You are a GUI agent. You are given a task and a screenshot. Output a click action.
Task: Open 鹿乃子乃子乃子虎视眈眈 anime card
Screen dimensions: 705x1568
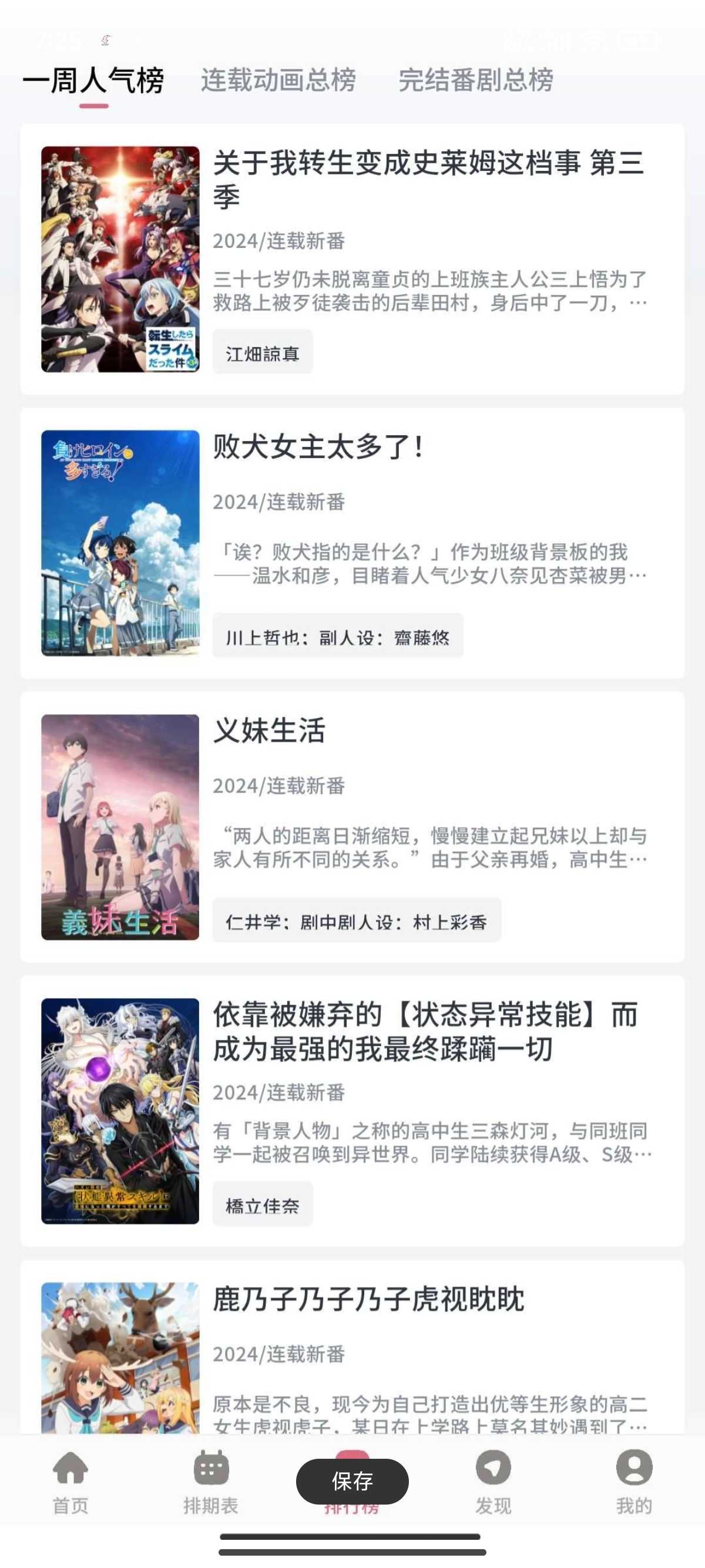352,1347
